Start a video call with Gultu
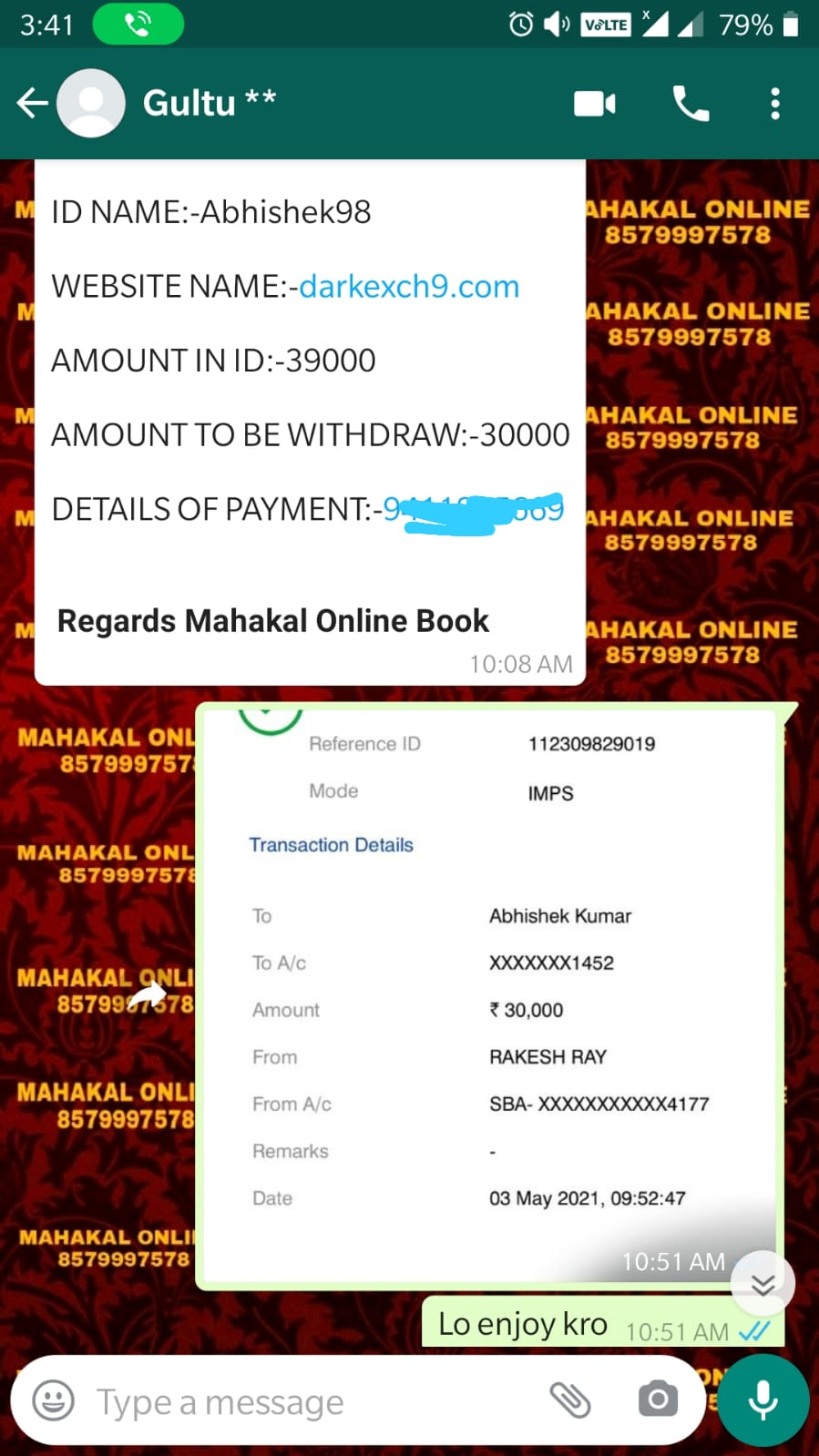The height and width of the screenshot is (1456, 819). (594, 104)
